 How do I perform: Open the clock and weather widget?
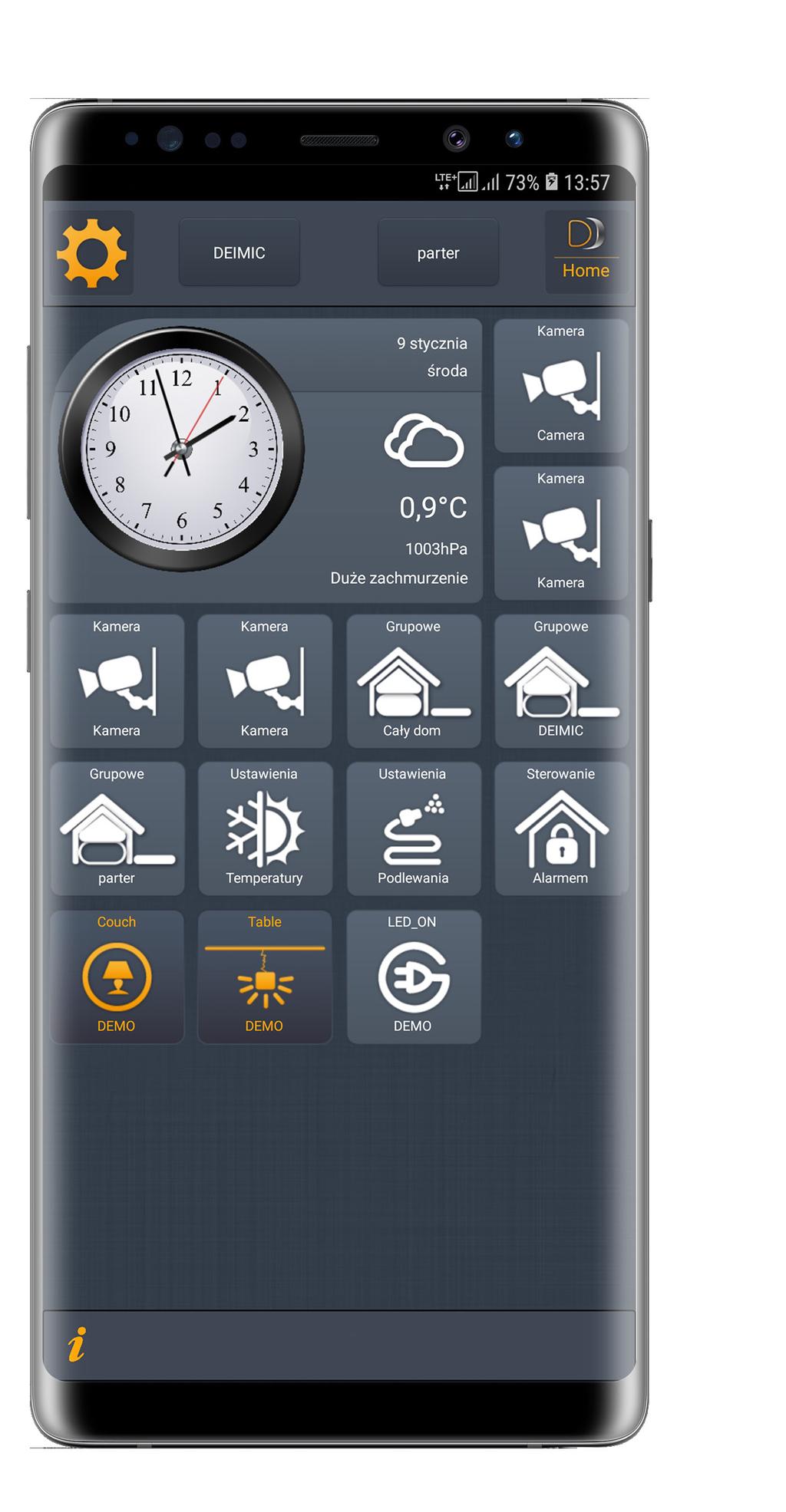click(266, 460)
